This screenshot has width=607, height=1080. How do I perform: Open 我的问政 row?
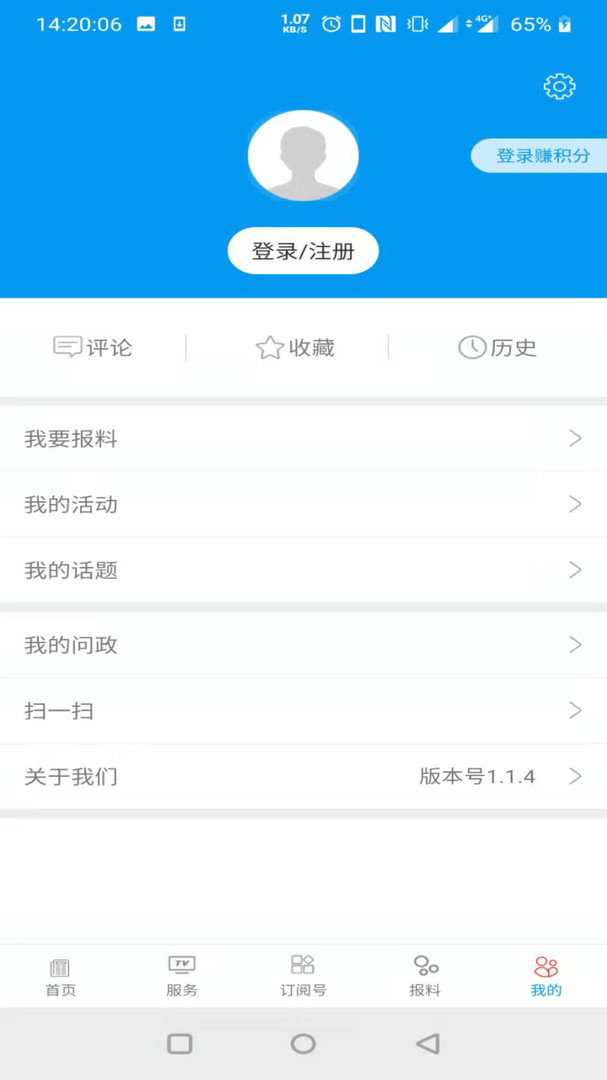click(x=303, y=645)
